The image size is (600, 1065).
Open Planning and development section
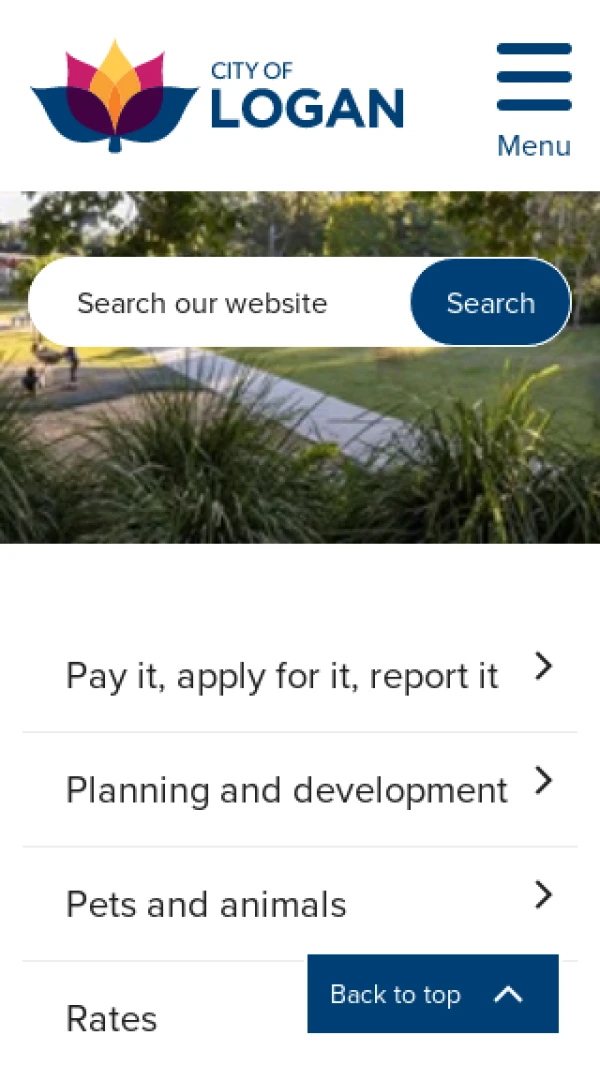pyautogui.click(x=300, y=789)
